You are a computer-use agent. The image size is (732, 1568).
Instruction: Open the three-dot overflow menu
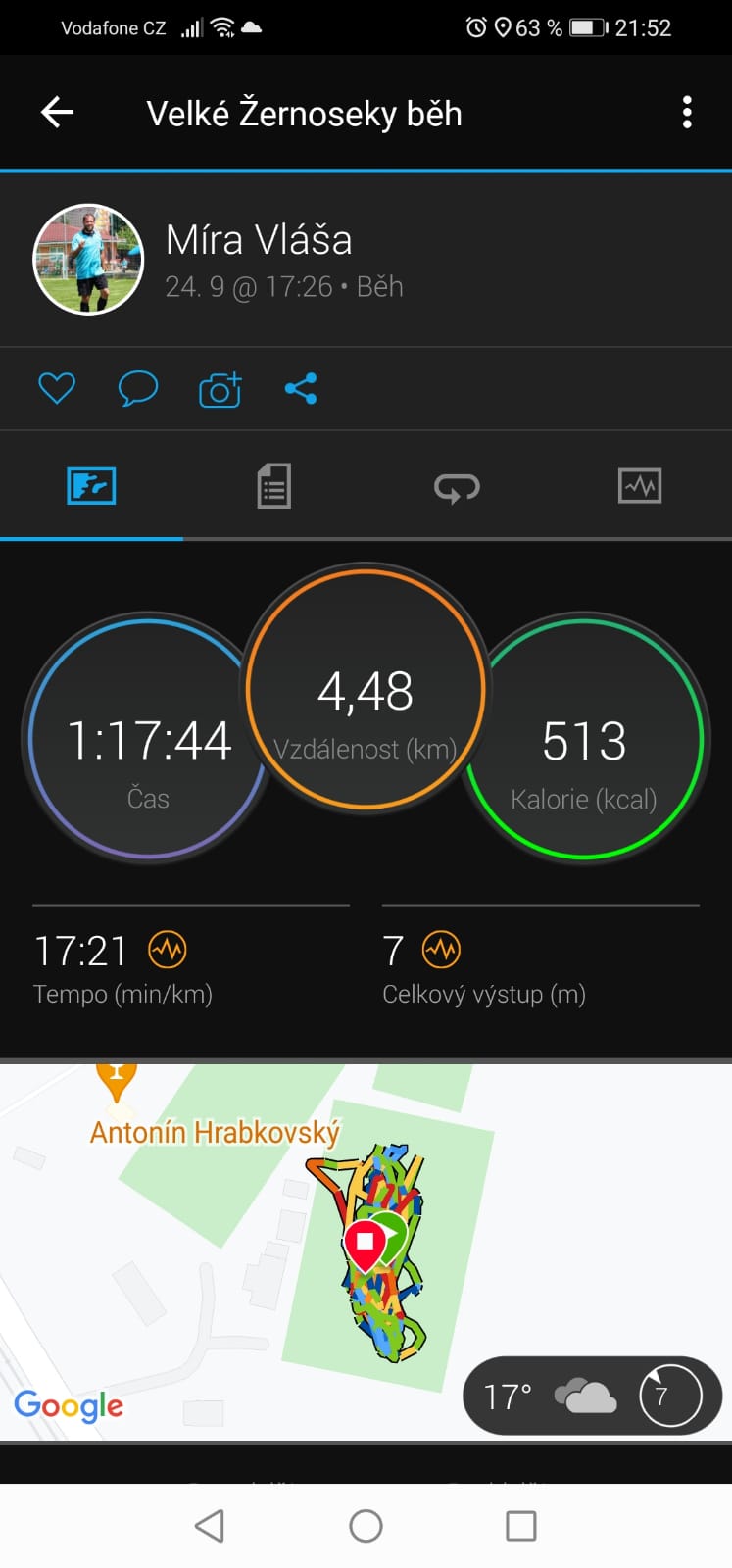(x=687, y=113)
